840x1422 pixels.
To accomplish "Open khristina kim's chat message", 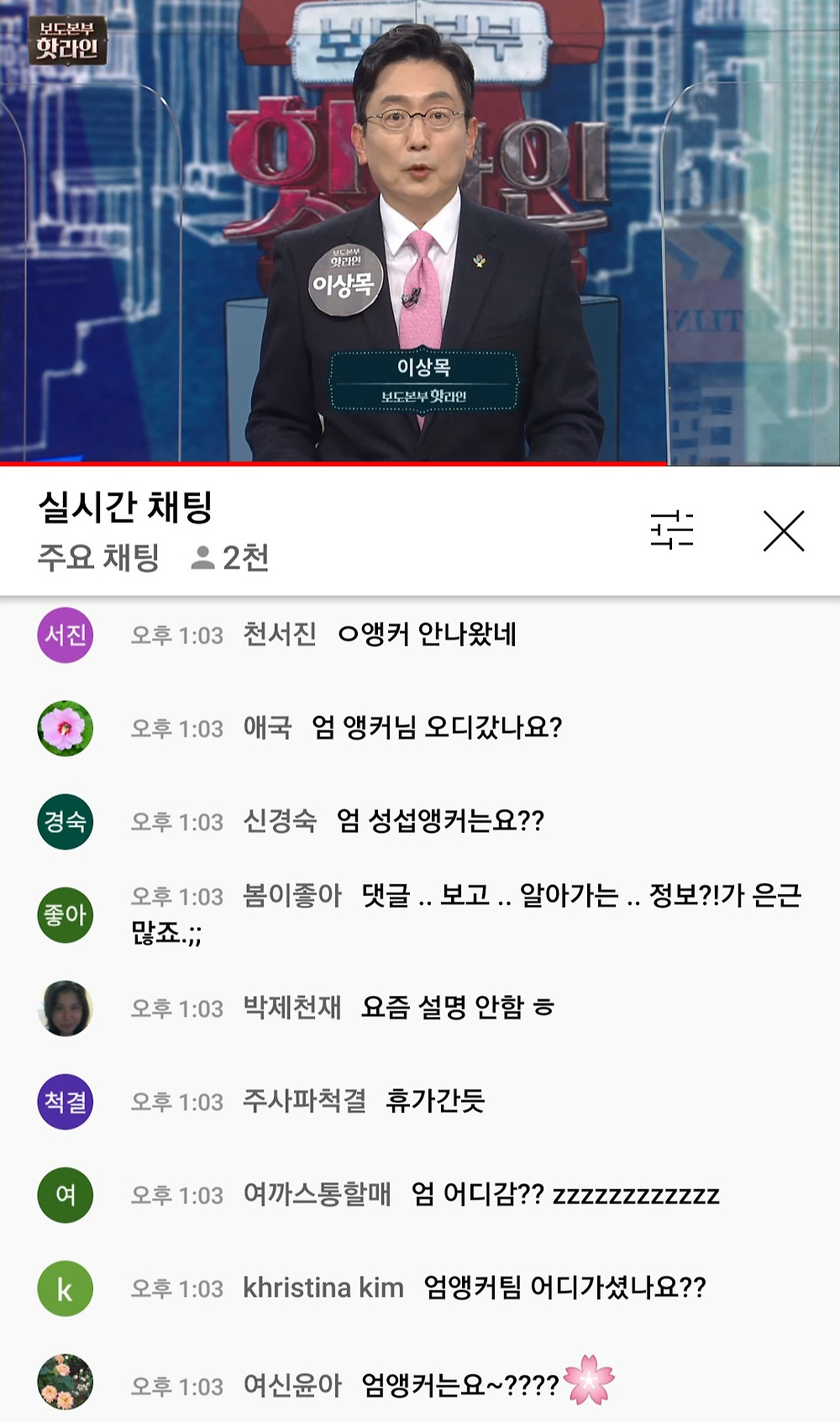I will pos(564,1288).
